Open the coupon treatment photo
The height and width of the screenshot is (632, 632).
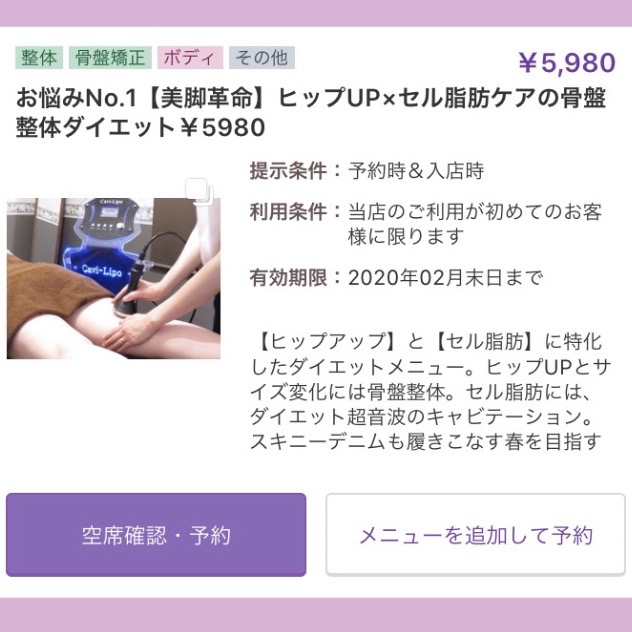tap(113, 278)
